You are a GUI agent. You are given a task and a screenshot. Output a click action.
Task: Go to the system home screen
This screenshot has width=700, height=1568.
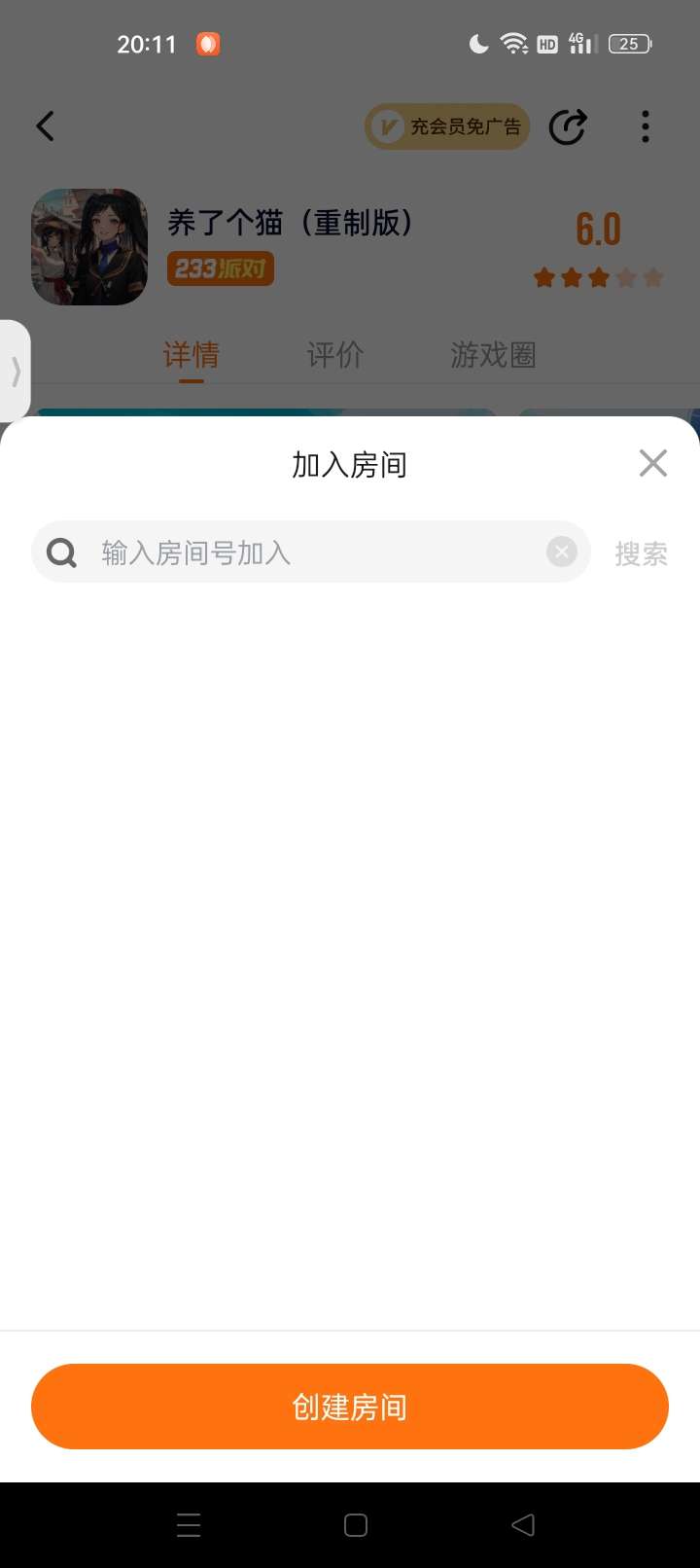356,1525
